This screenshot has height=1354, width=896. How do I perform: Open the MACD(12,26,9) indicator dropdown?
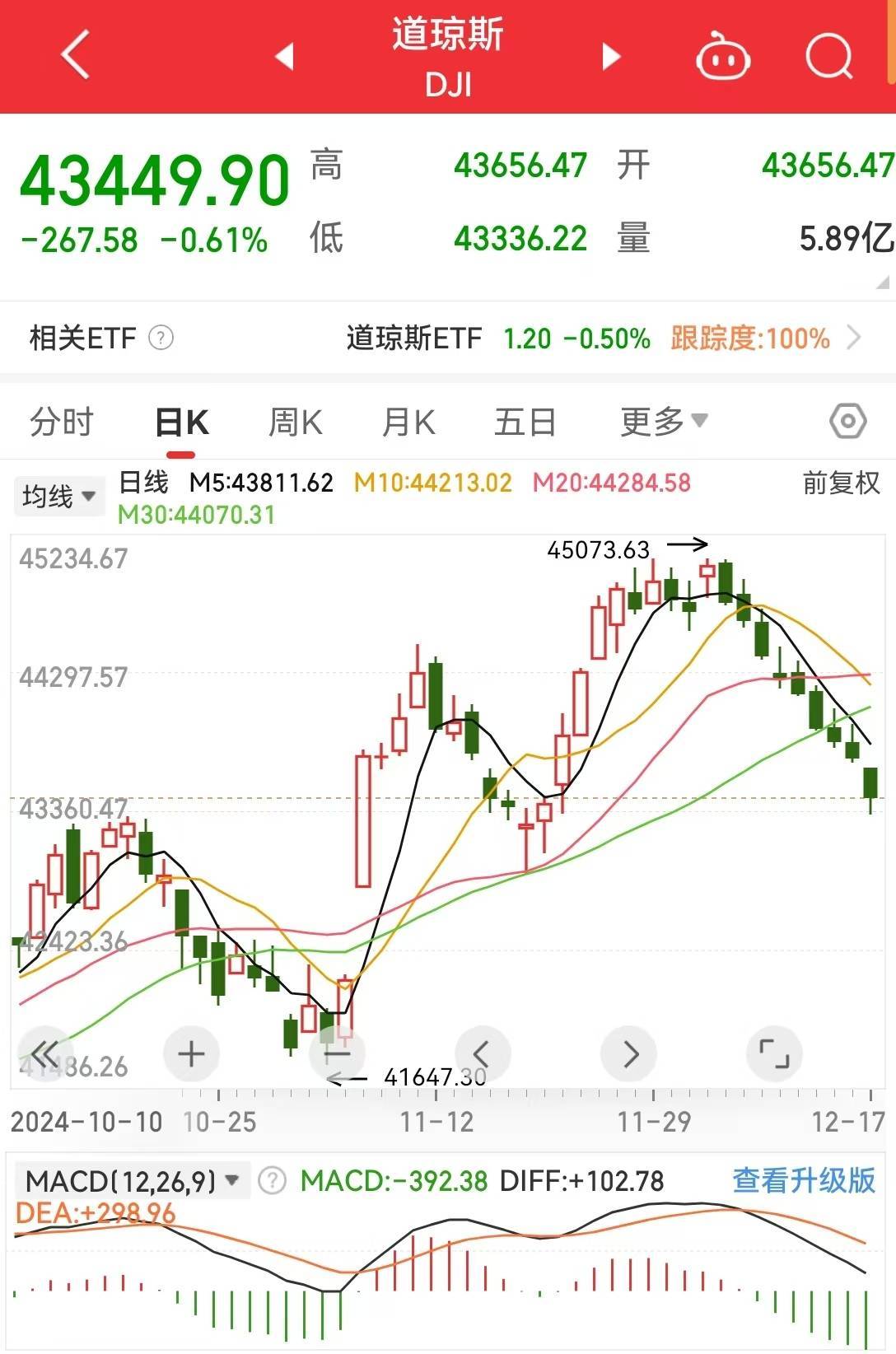pyautogui.click(x=132, y=1181)
